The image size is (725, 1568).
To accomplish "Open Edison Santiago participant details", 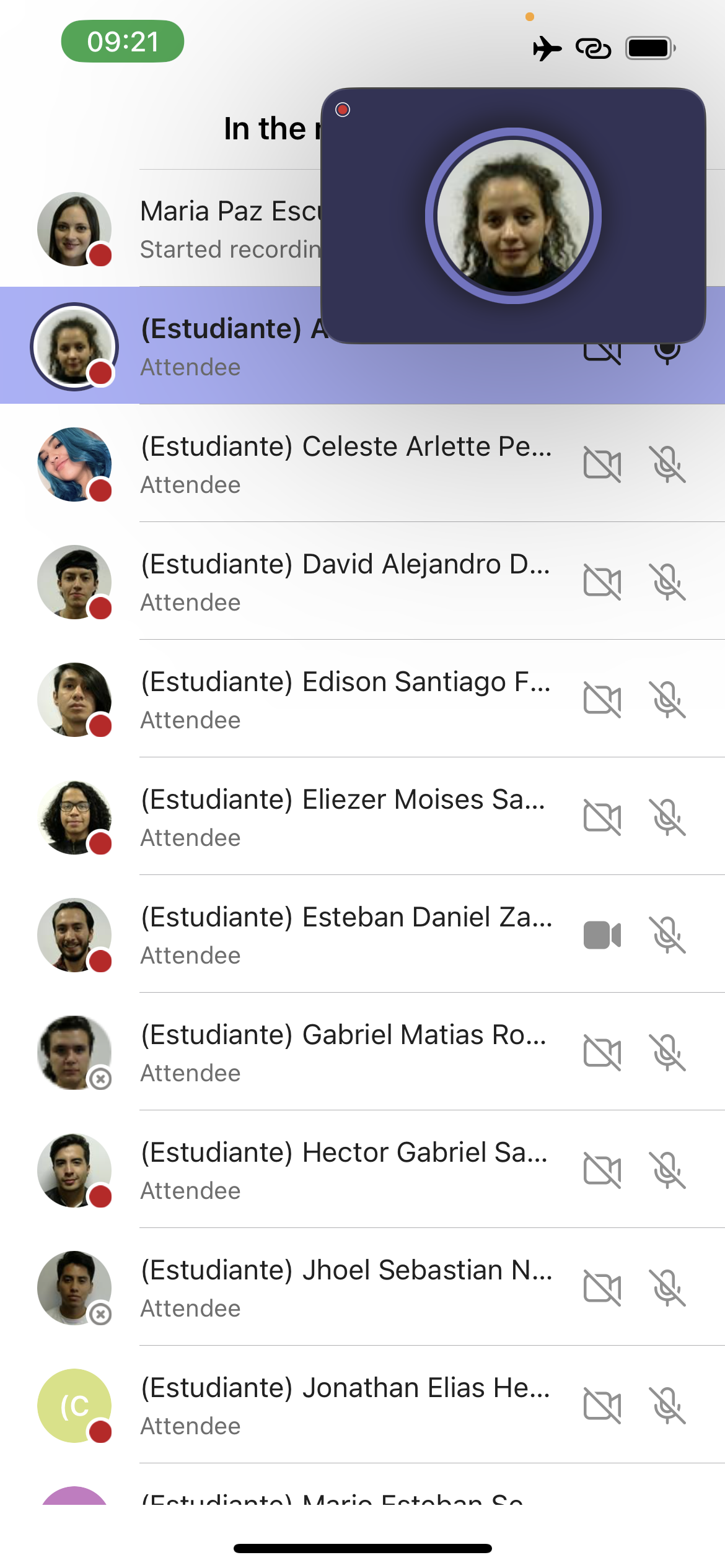I will pyautogui.click(x=346, y=699).
